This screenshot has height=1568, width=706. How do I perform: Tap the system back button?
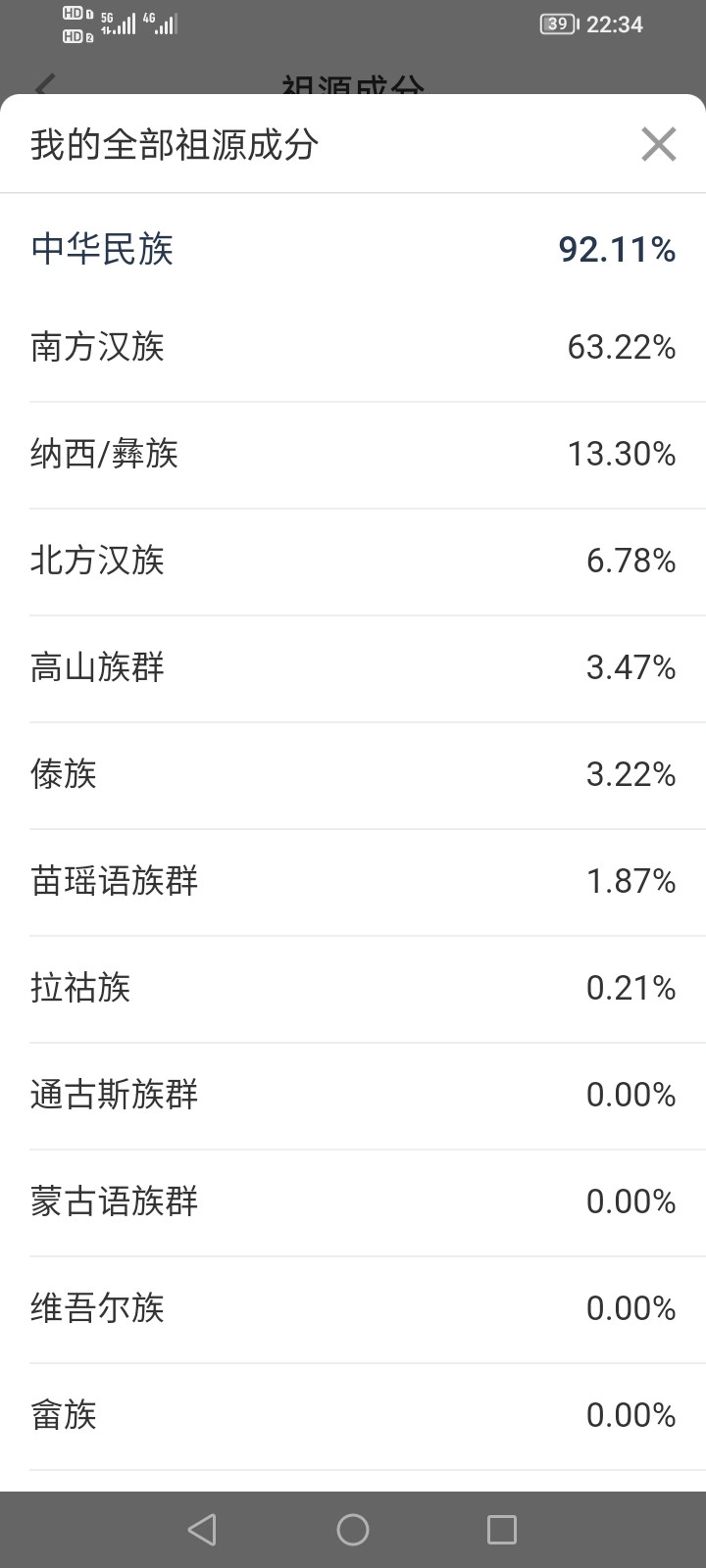tap(202, 1530)
